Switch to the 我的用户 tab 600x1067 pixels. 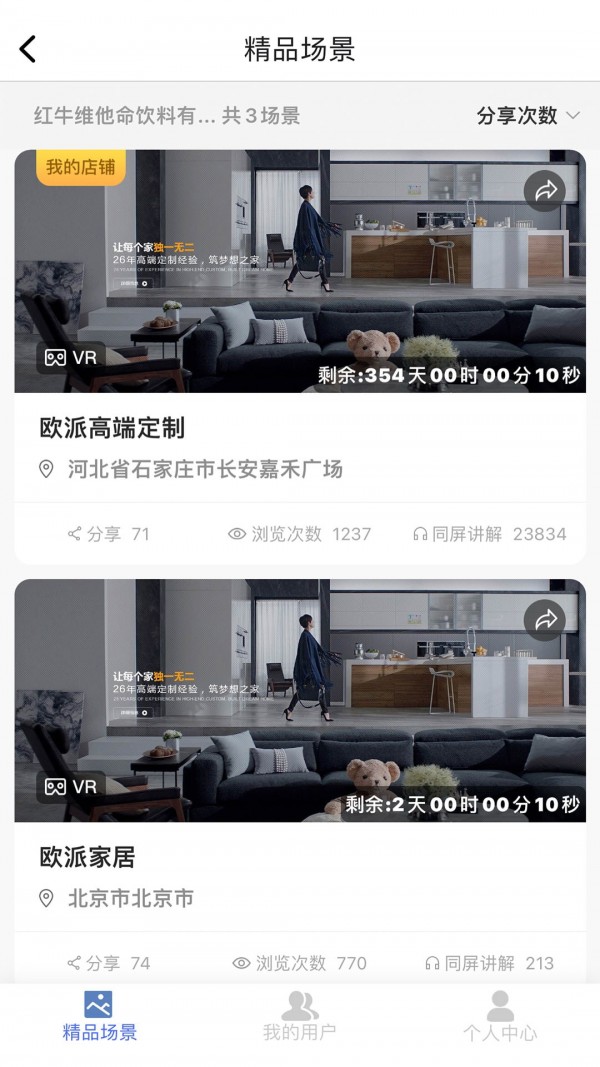pos(299,1017)
